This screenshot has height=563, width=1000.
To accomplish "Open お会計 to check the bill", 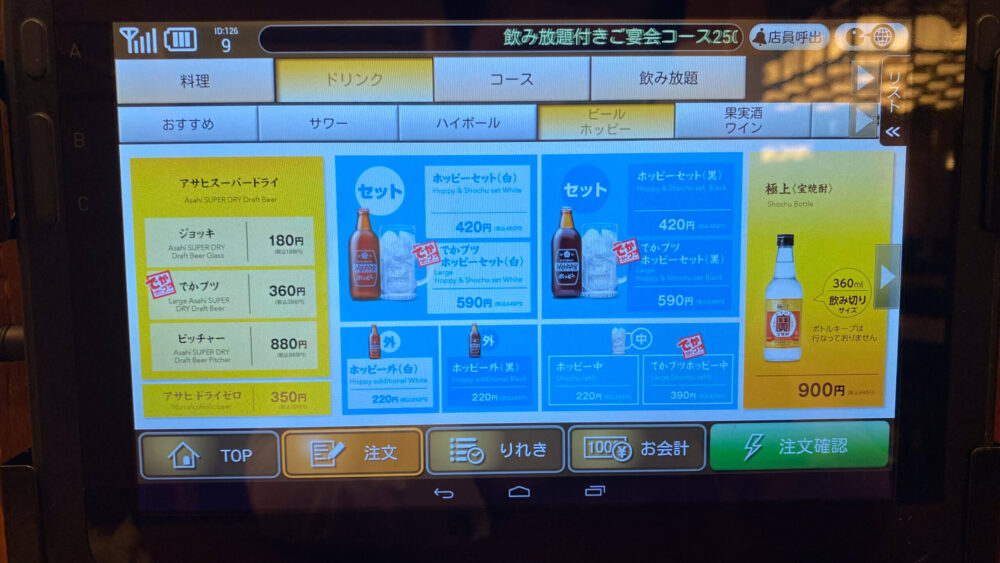I will [637, 449].
